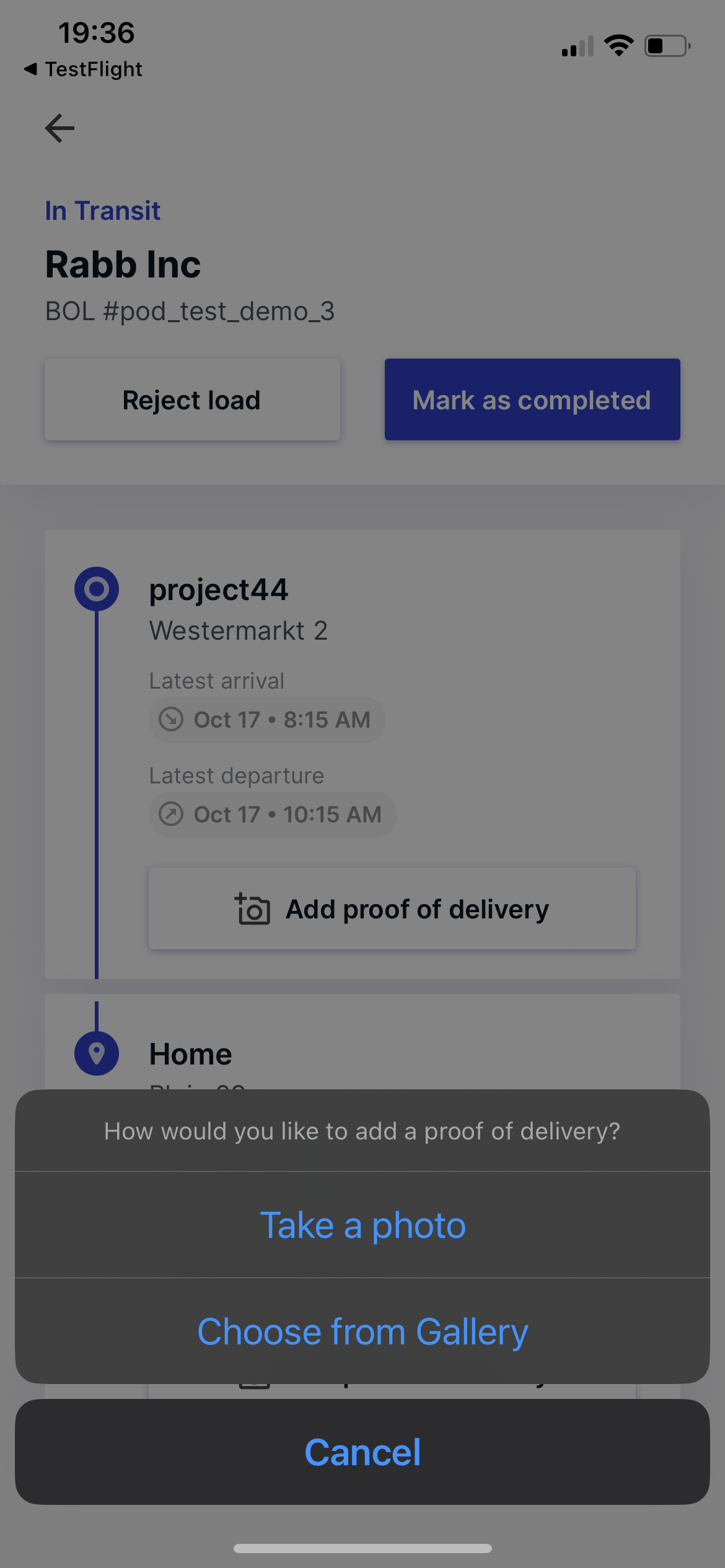Tap the back arrow
Viewport: 725px width, 1568px height.
(60, 128)
